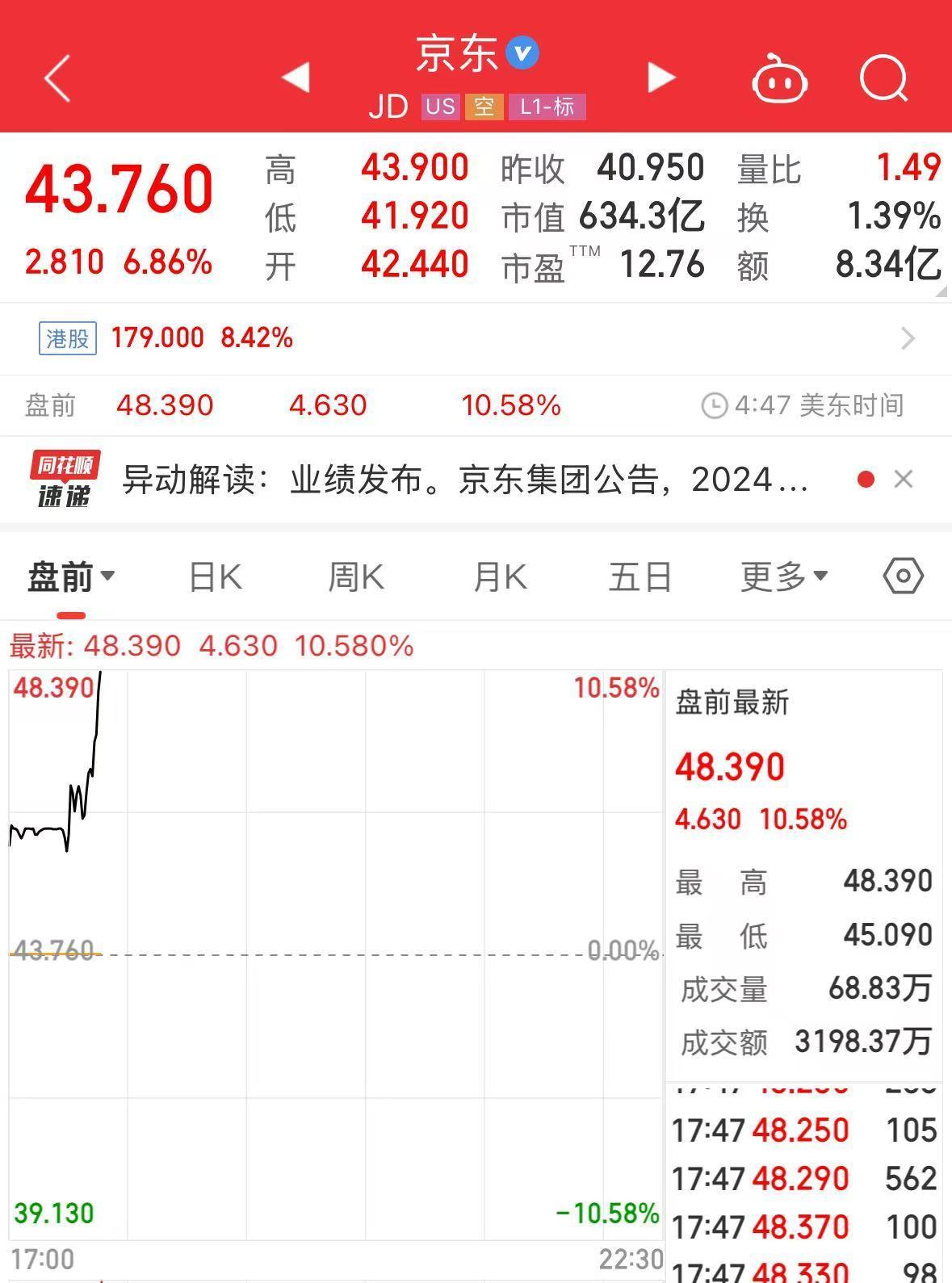This screenshot has height=1283, width=952.
Task: Show the 五日 chart tab
Action: point(640,577)
